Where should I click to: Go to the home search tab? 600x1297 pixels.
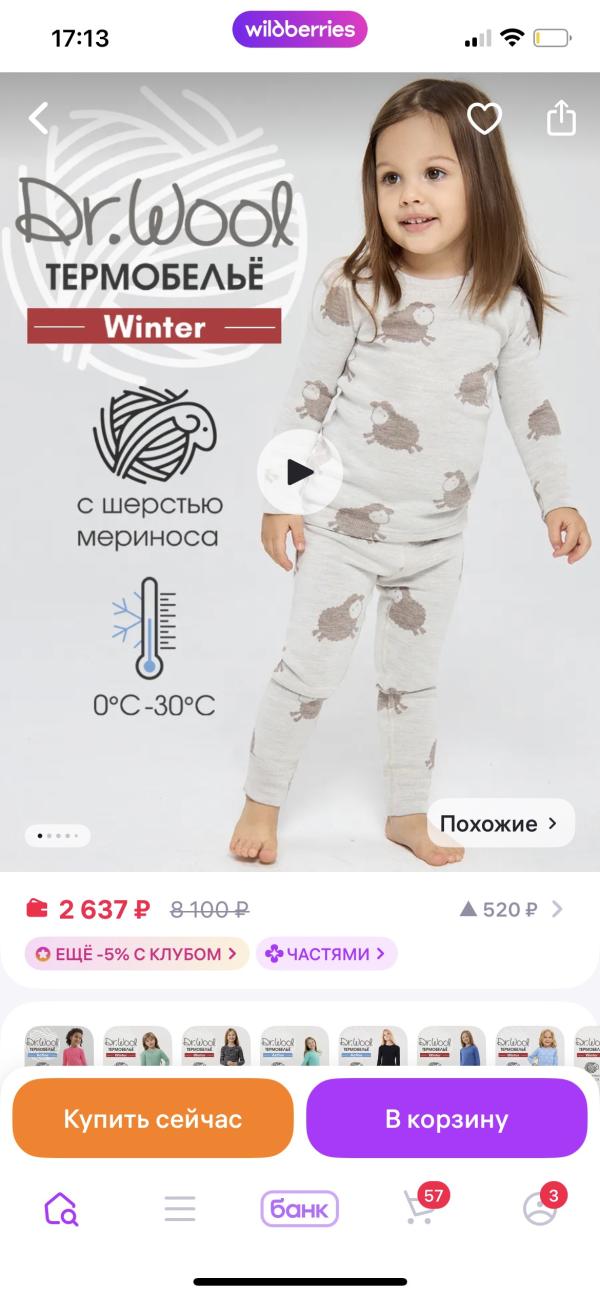click(x=61, y=1209)
